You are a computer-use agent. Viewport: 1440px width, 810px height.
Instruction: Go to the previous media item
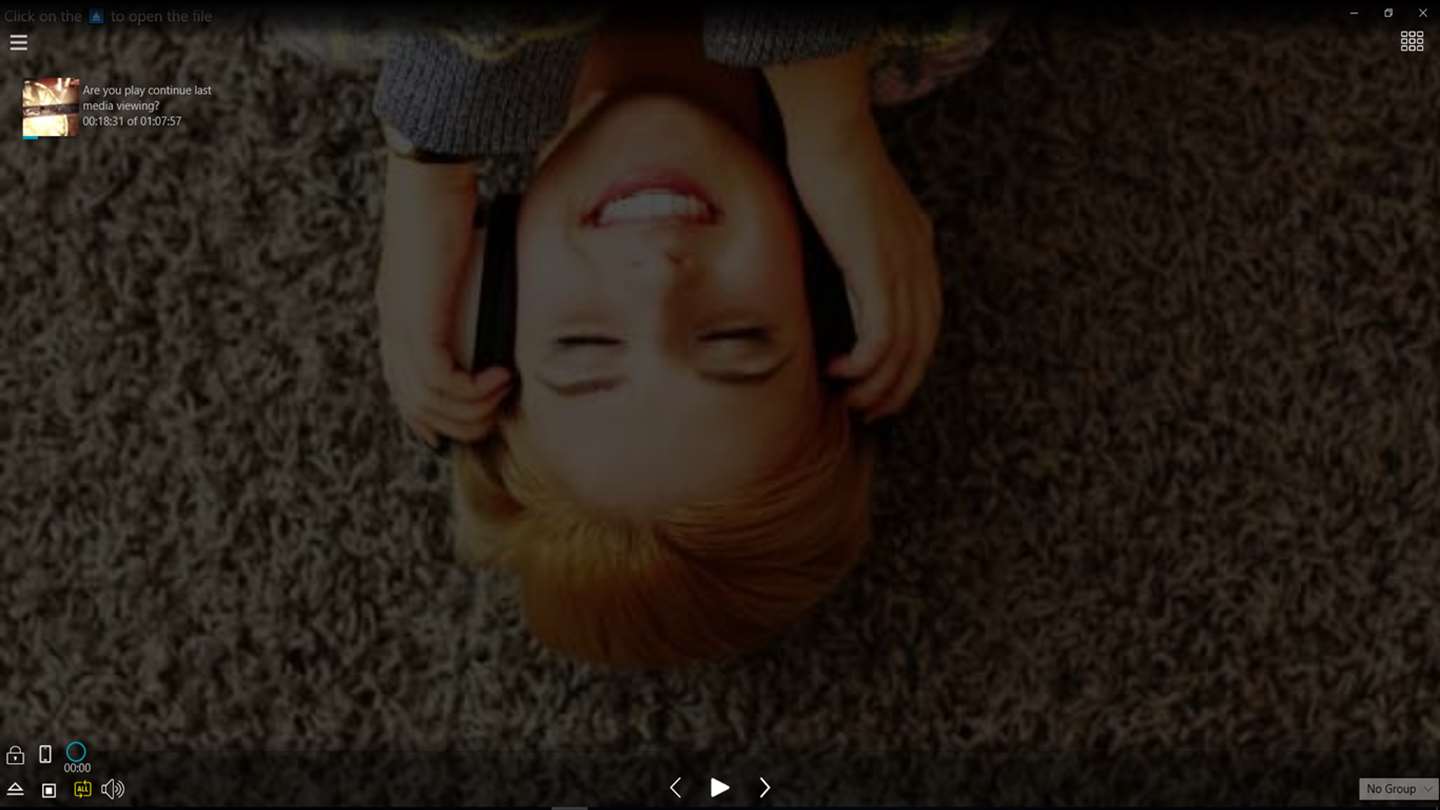tap(675, 788)
